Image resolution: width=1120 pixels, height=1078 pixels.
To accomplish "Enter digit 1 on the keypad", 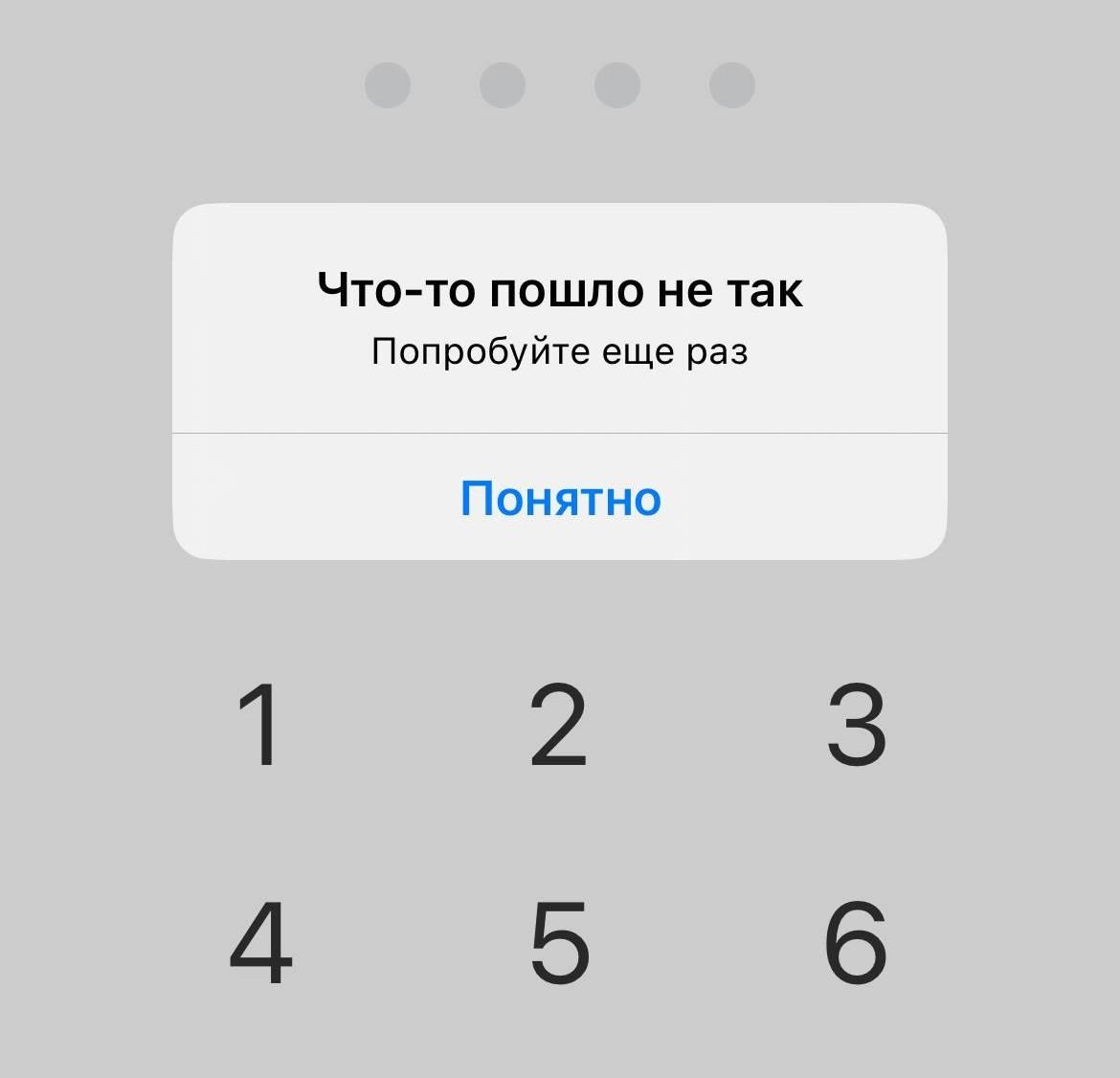I will coord(260,725).
